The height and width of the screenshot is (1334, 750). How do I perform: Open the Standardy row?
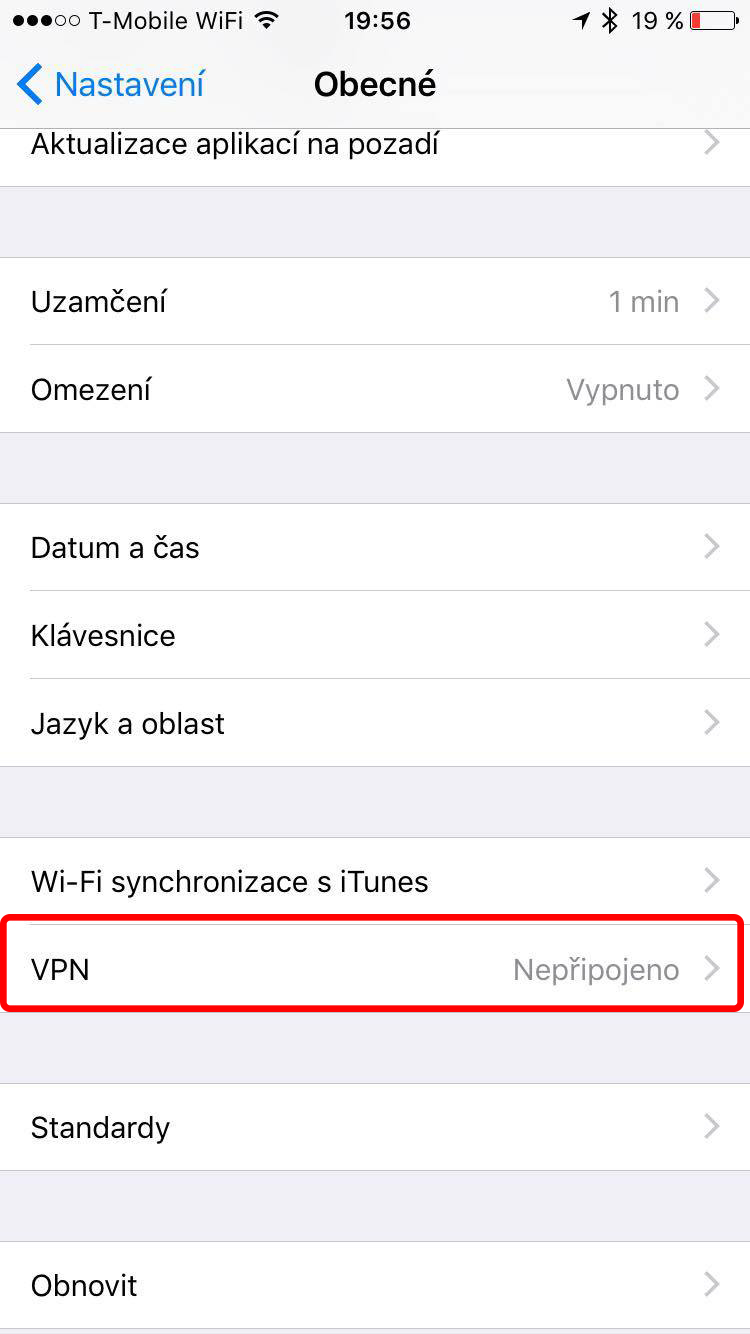[375, 1127]
